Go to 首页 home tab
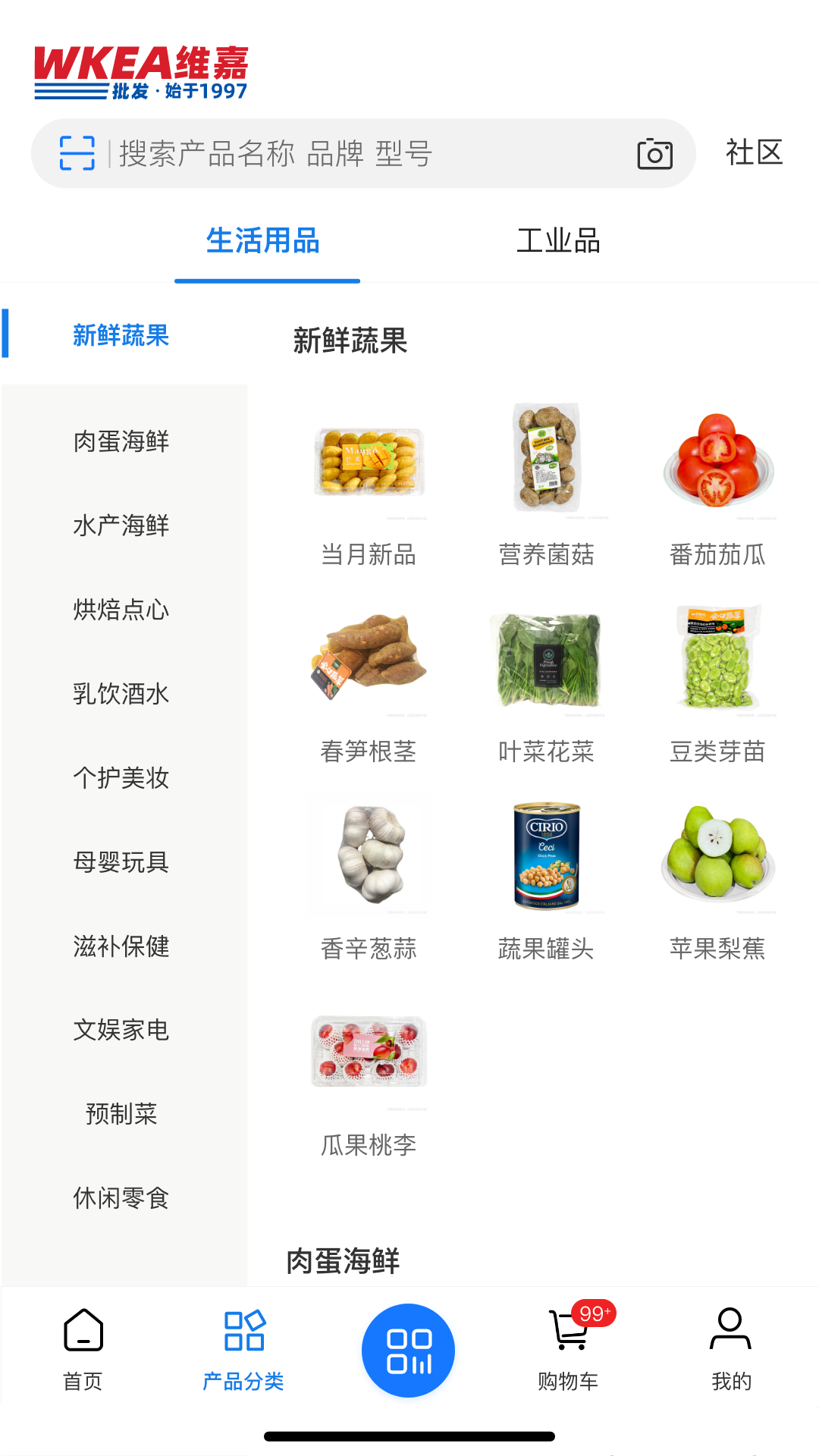This screenshot has width=819, height=1456. pyautogui.click(x=83, y=1350)
